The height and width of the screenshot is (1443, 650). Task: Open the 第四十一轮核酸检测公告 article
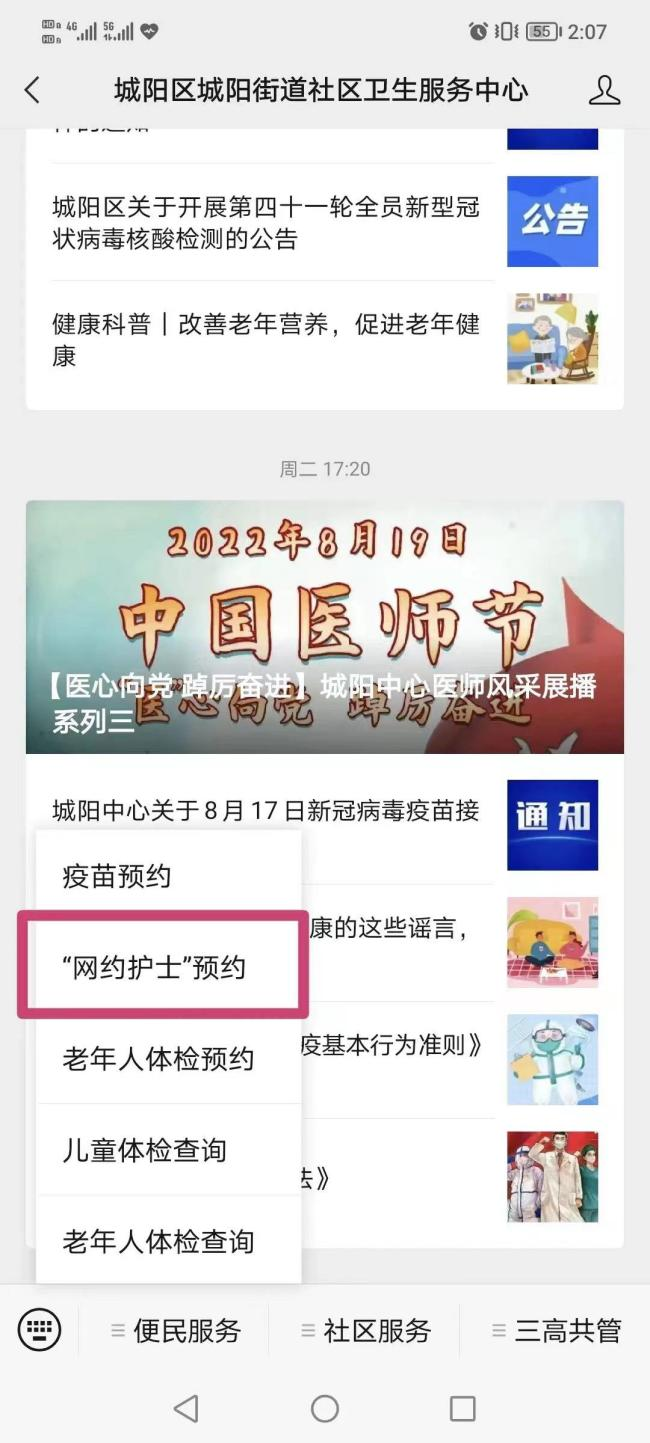pos(266,222)
